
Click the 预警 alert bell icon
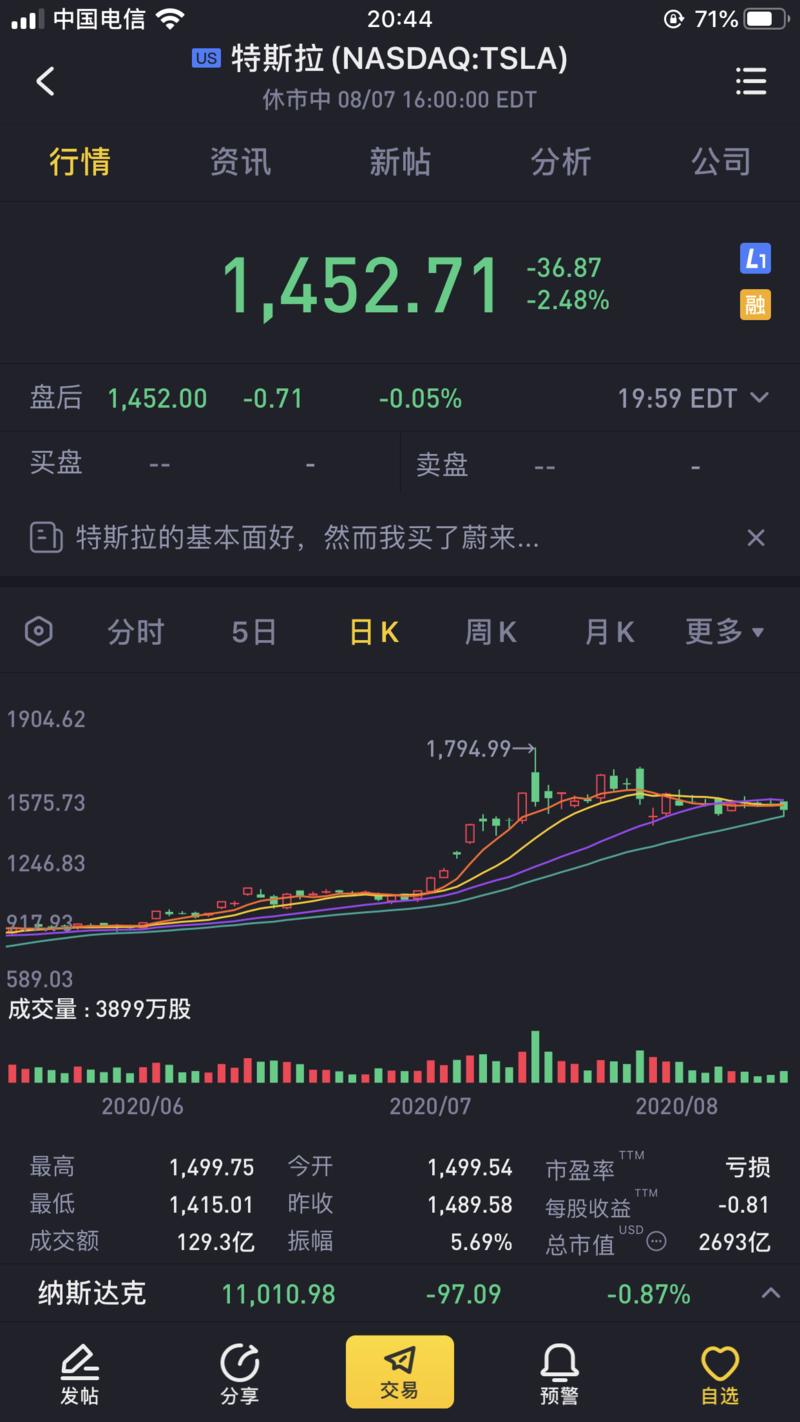[x=560, y=1372]
